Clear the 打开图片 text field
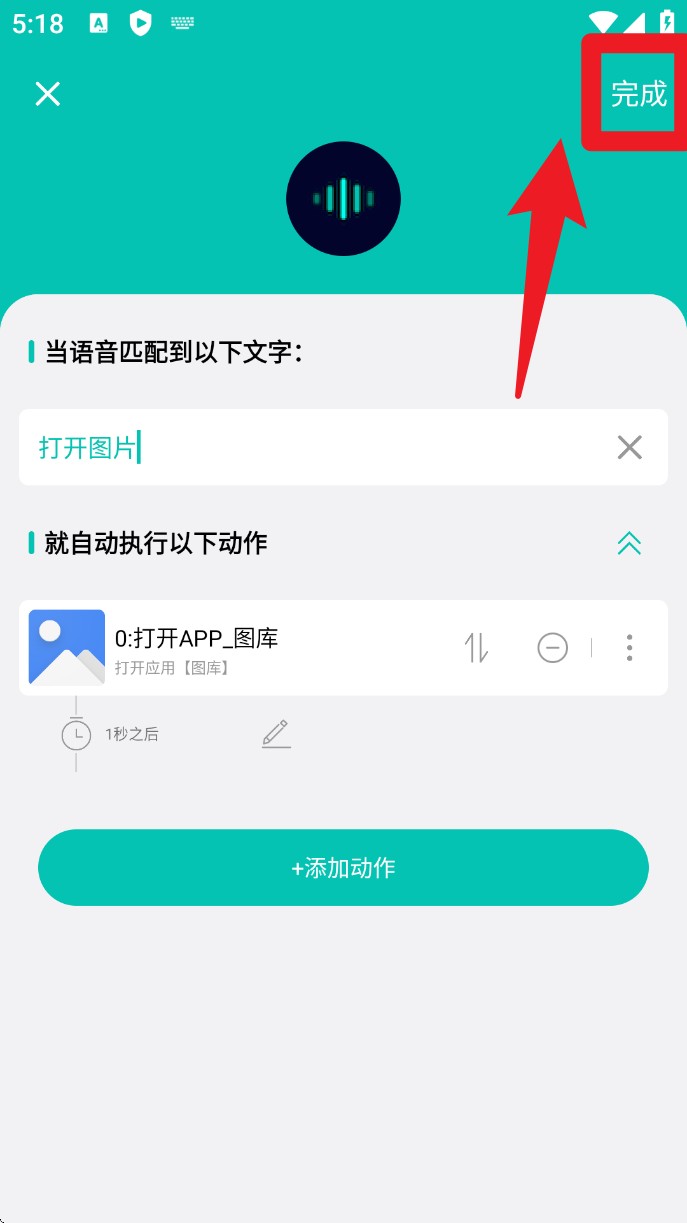 pyautogui.click(x=629, y=447)
